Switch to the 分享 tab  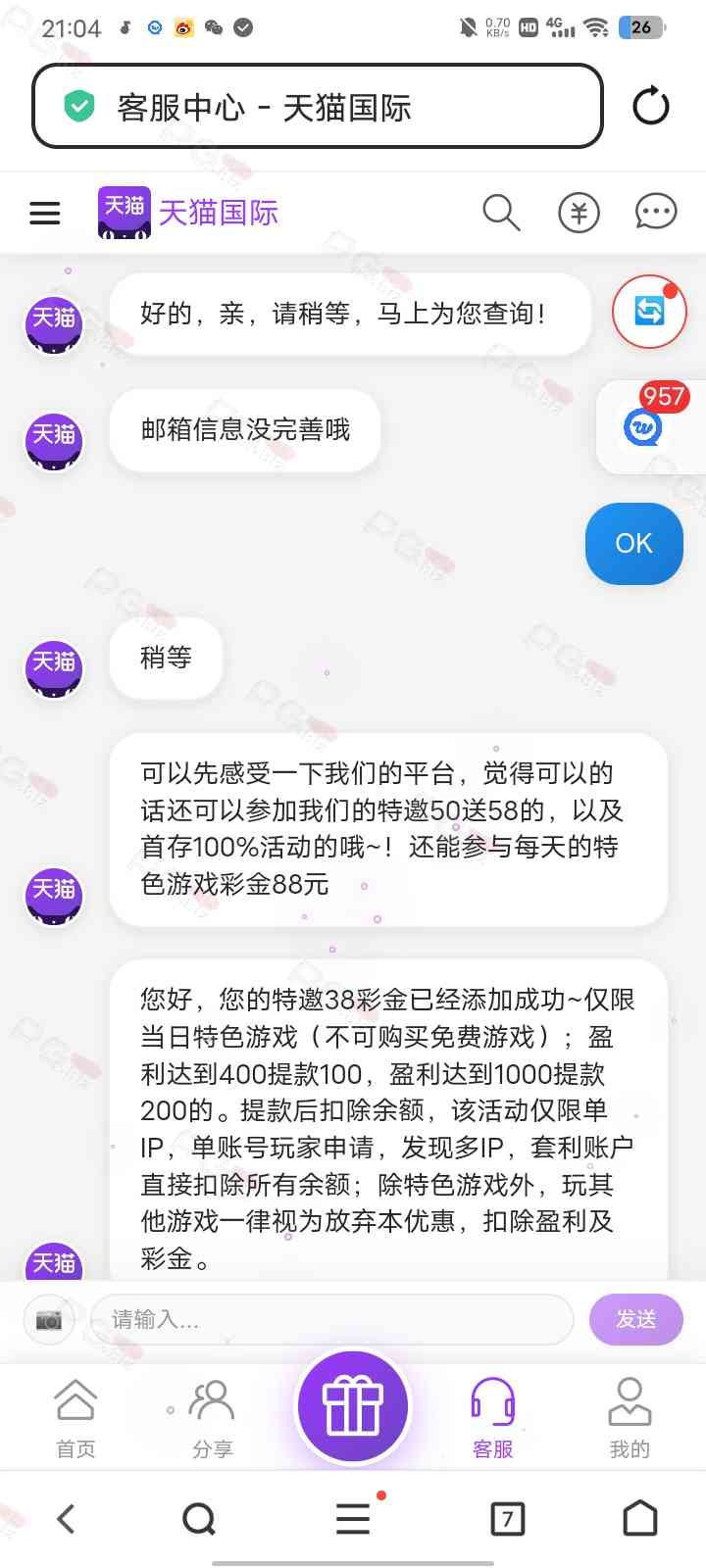(212, 1417)
